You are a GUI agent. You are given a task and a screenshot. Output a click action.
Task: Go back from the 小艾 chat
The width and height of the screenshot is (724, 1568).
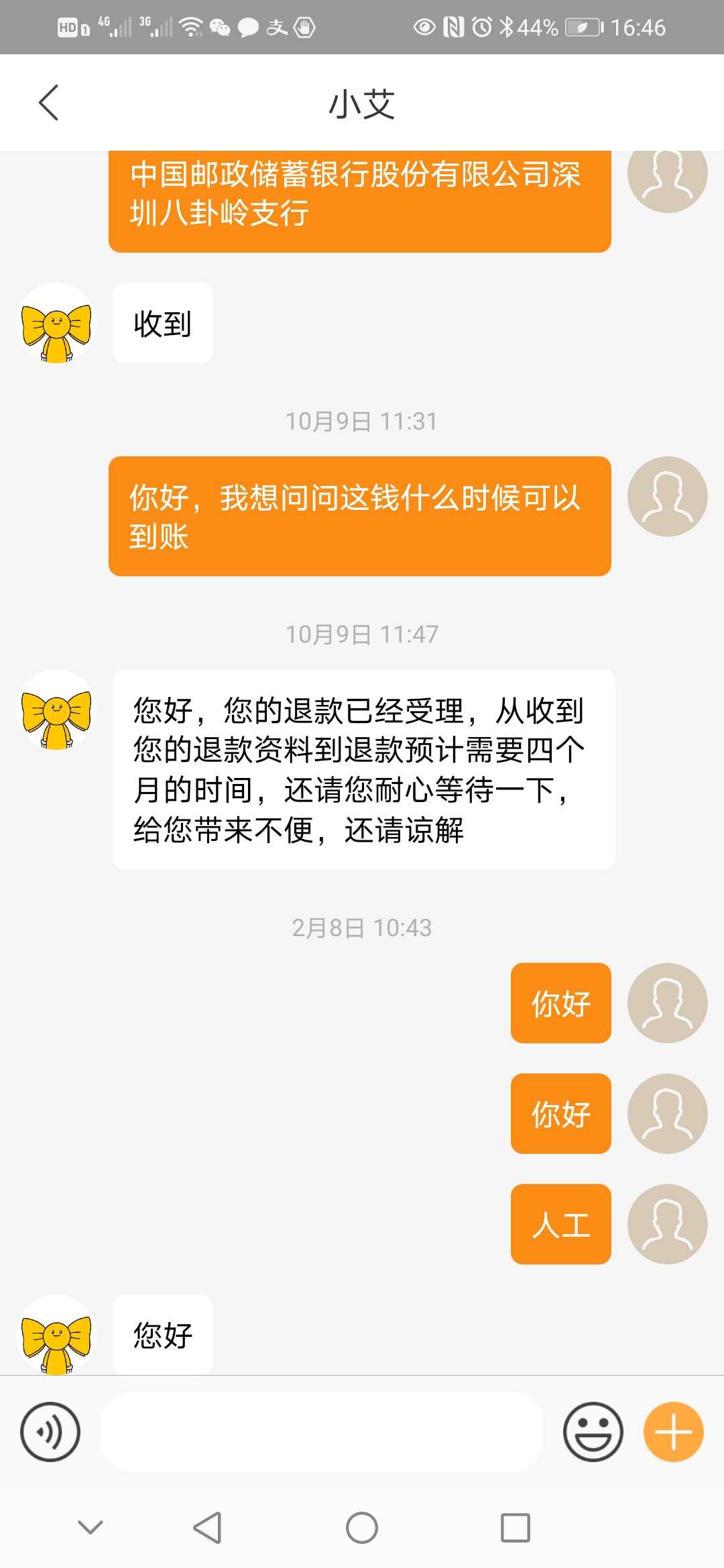click(49, 103)
